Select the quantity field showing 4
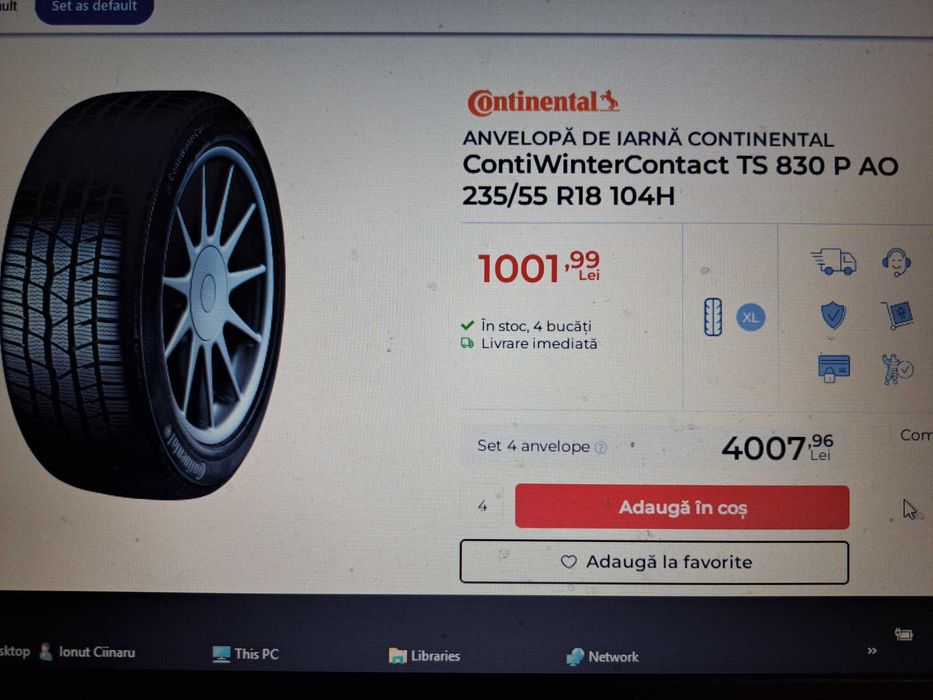This screenshot has height=700, width=933. pyautogui.click(x=483, y=507)
